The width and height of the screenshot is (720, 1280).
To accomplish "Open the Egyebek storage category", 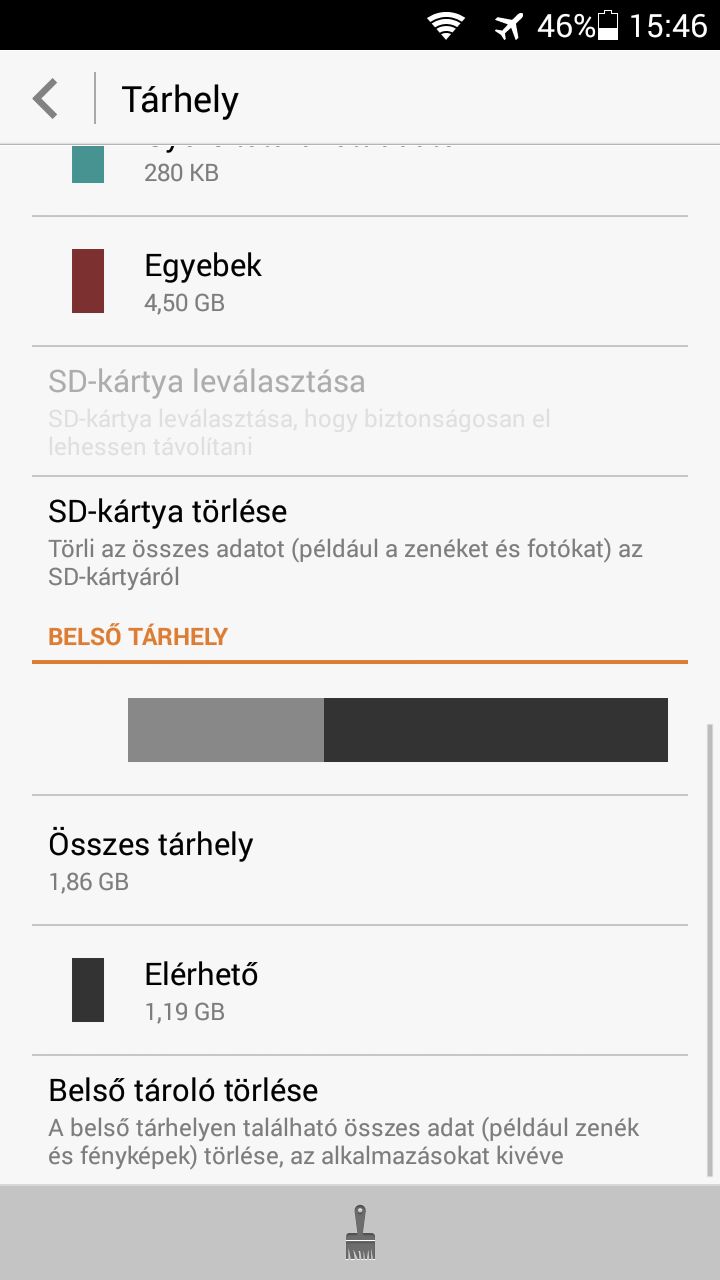I will click(x=360, y=281).
